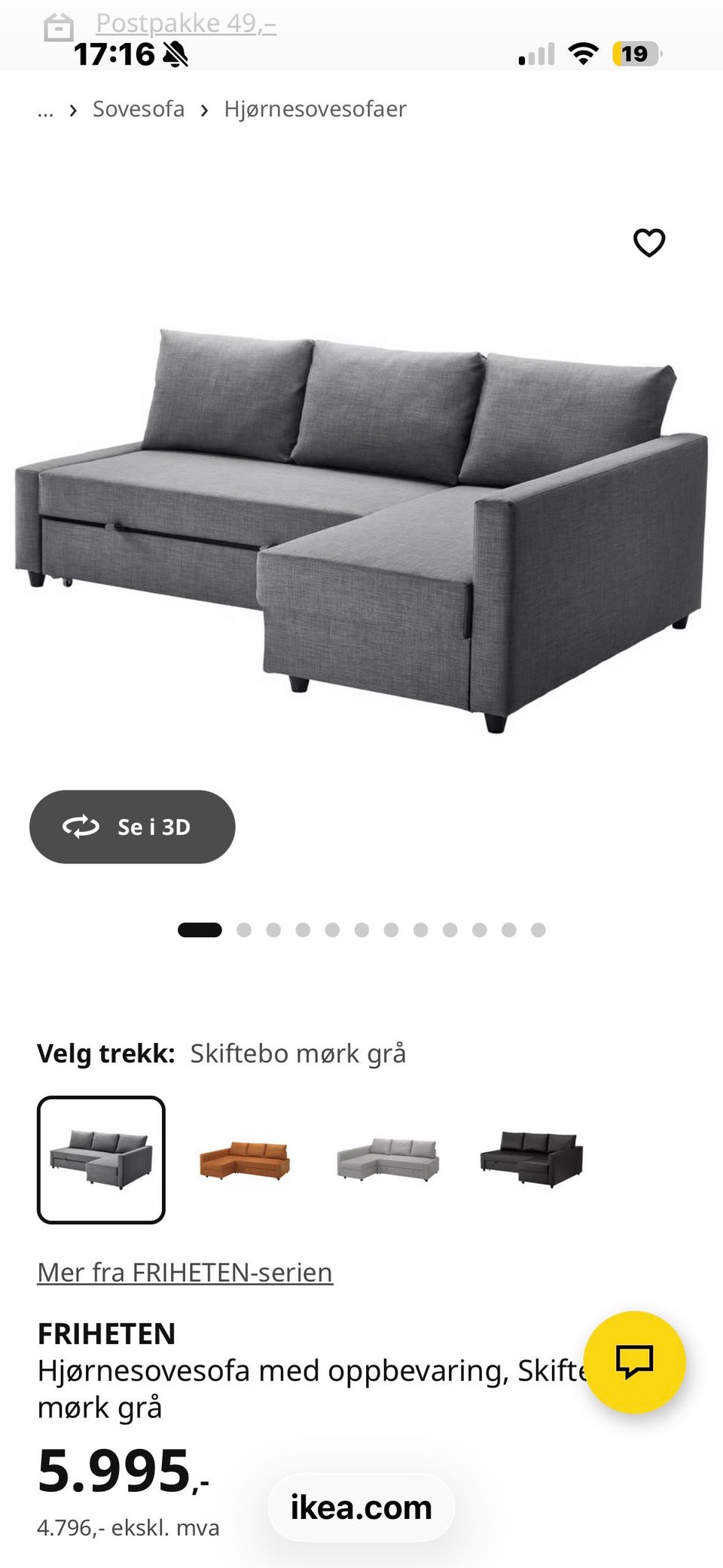
Task: Open the Postpakke 49,- link
Action: tap(186, 23)
